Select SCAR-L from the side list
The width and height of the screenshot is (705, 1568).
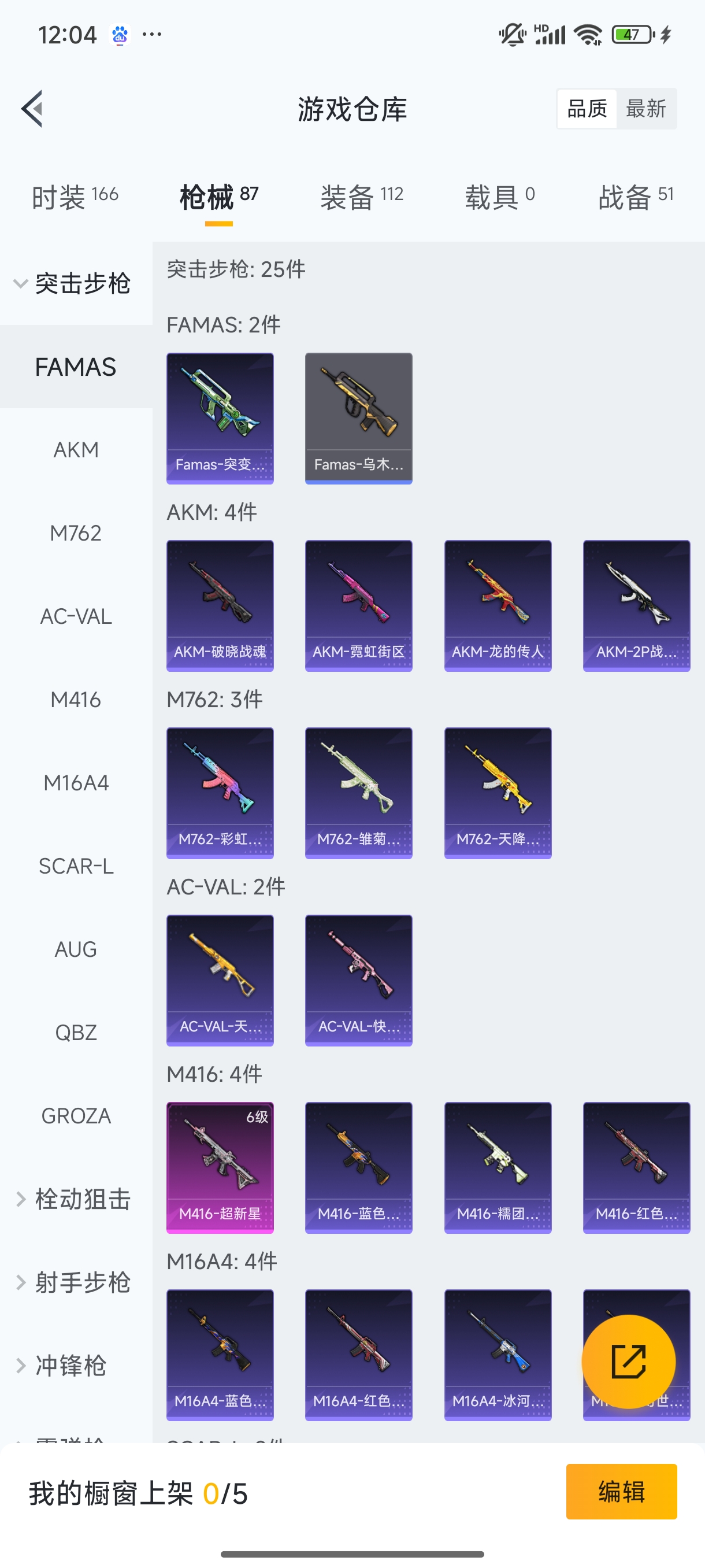(x=76, y=866)
